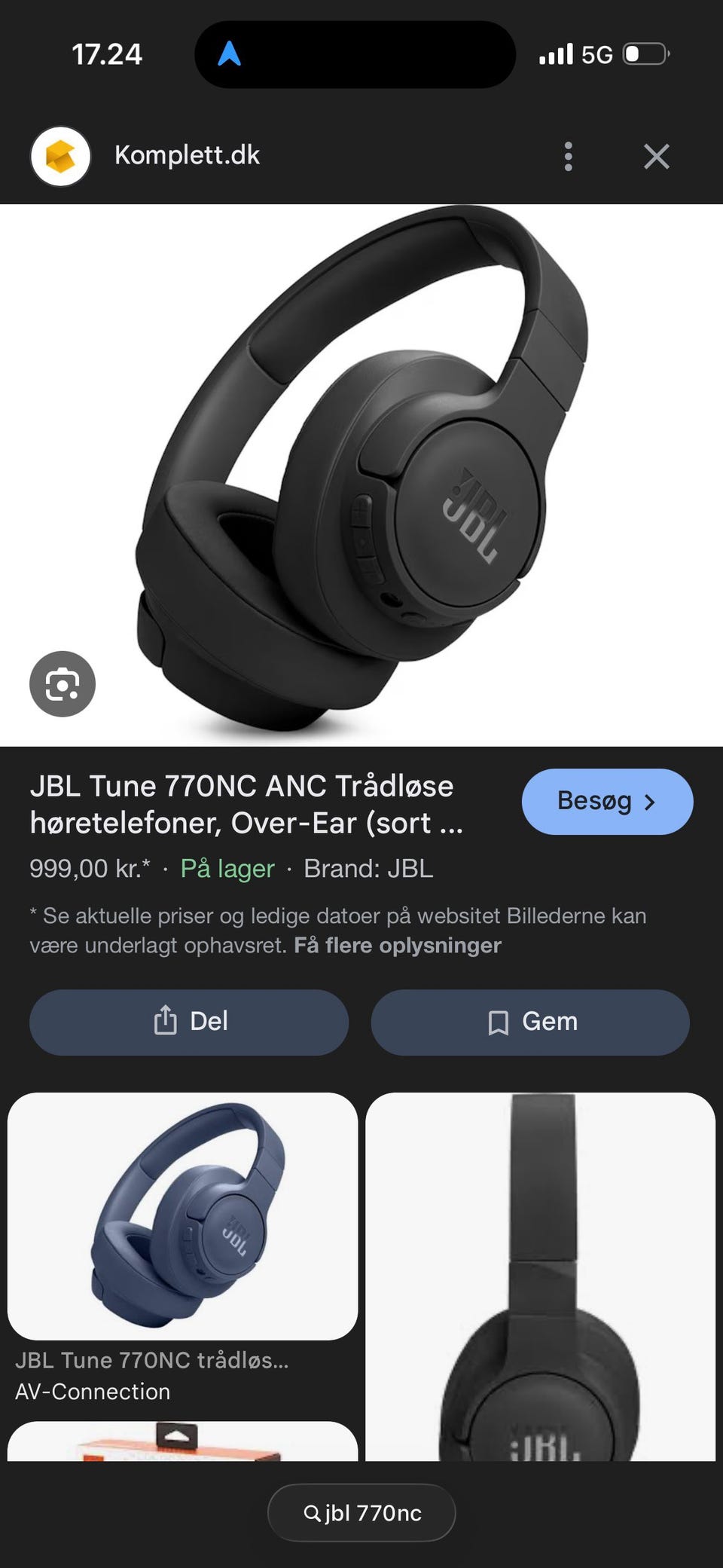Close the image preview
This screenshot has width=723, height=1568.
click(656, 157)
